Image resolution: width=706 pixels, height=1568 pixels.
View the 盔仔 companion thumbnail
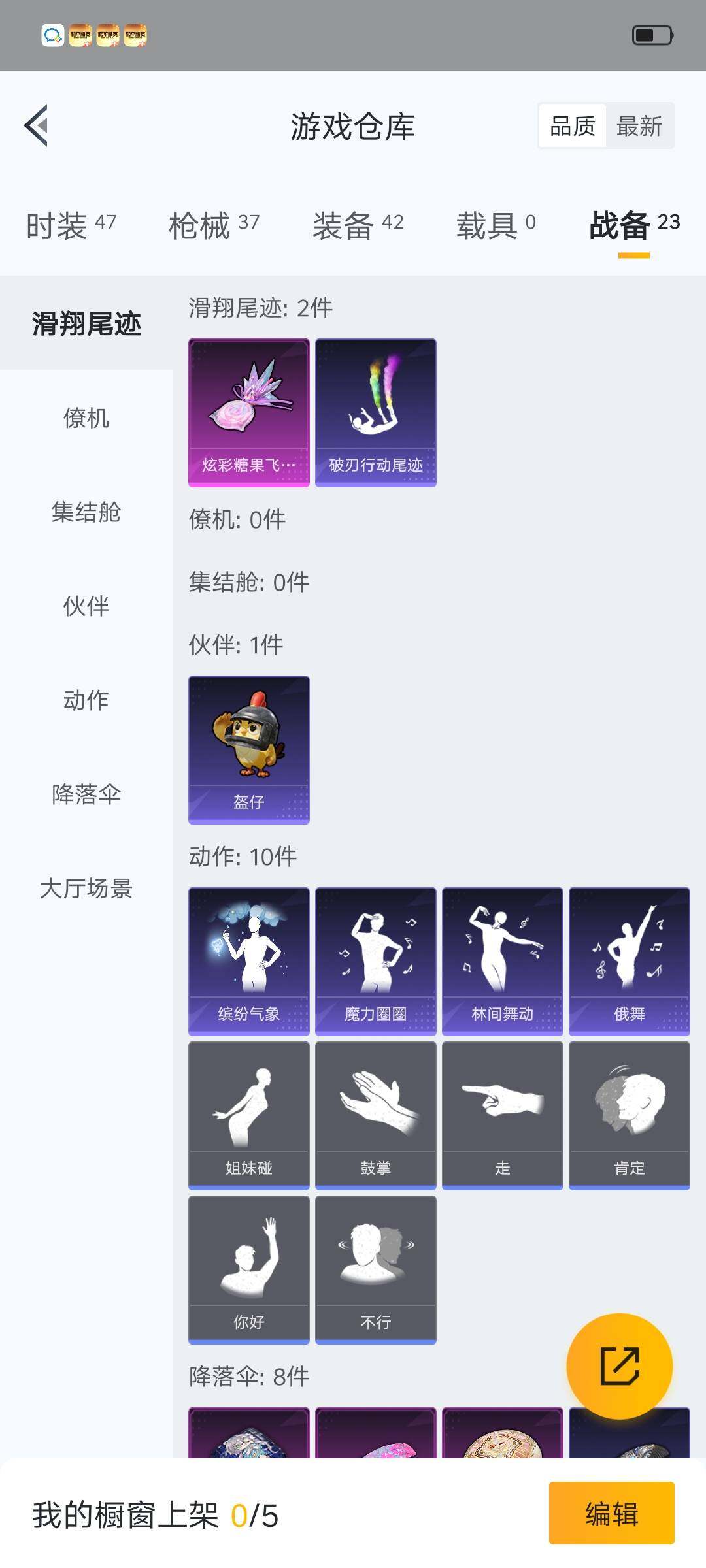(248, 748)
